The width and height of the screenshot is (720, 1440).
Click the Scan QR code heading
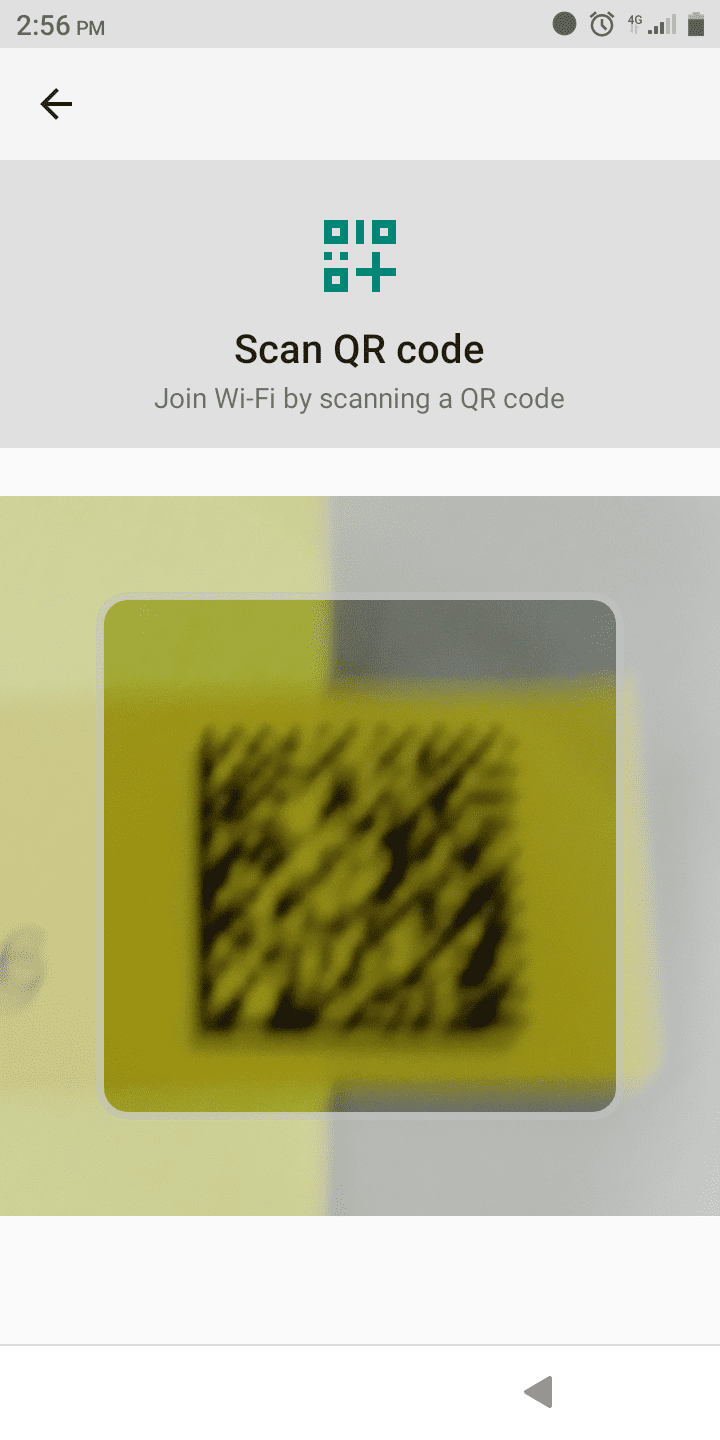coord(359,349)
